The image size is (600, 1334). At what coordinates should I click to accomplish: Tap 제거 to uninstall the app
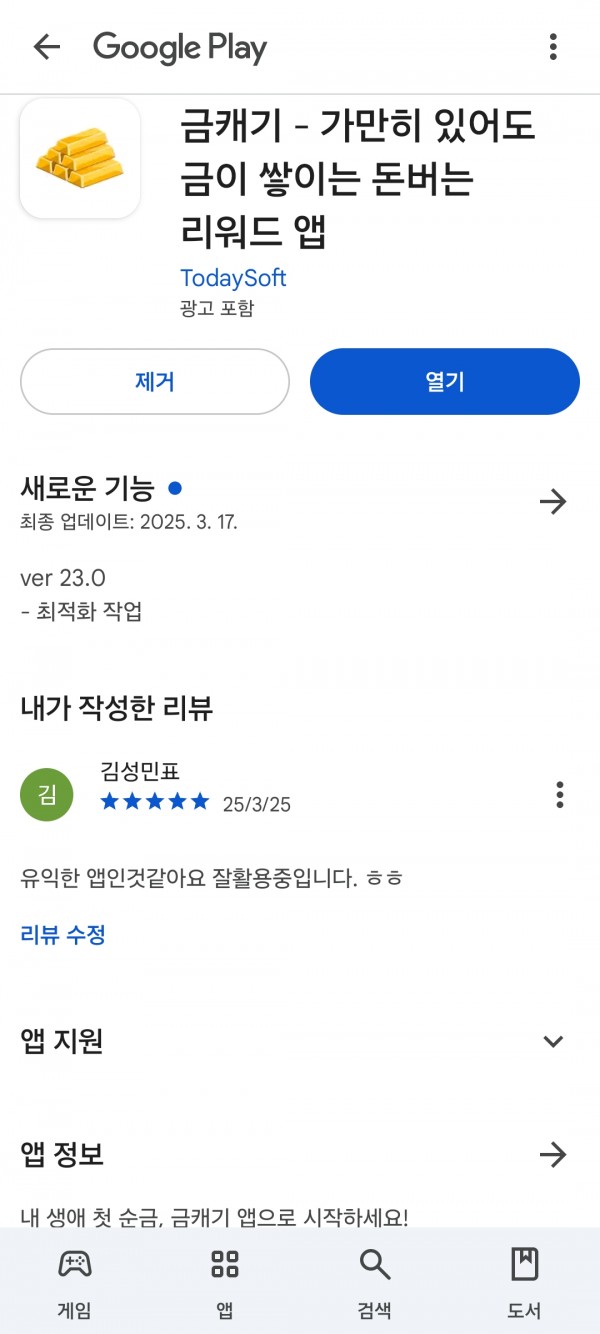pos(155,381)
